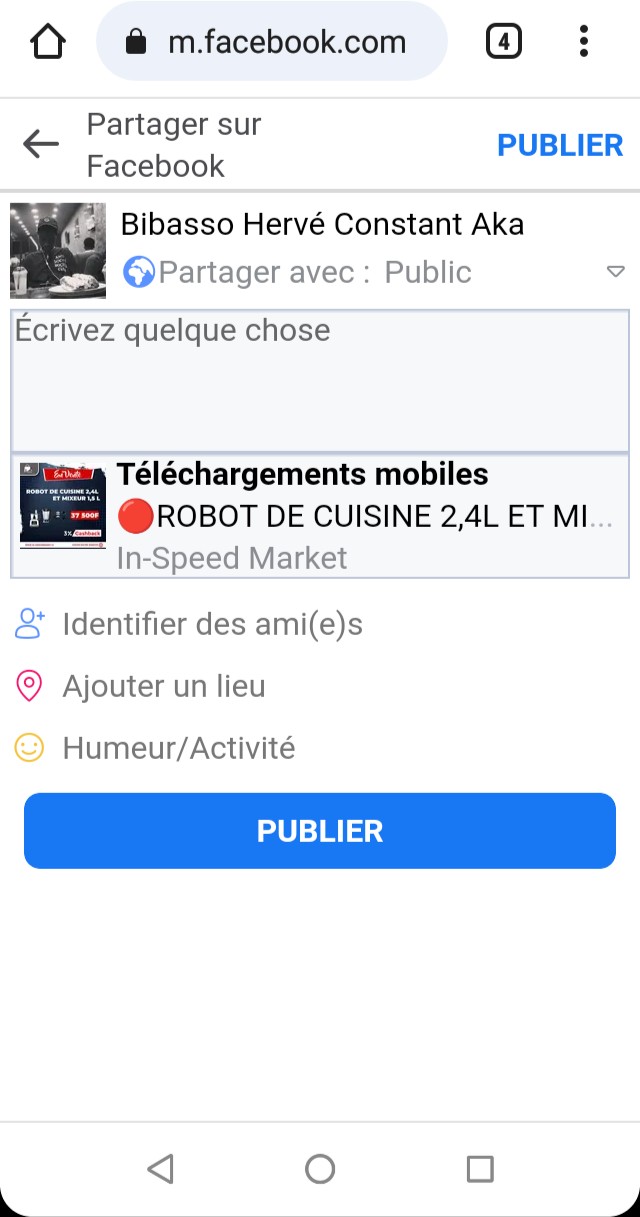Tap PUBLIER in the top header
The image size is (640, 1217).
[x=560, y=145]
